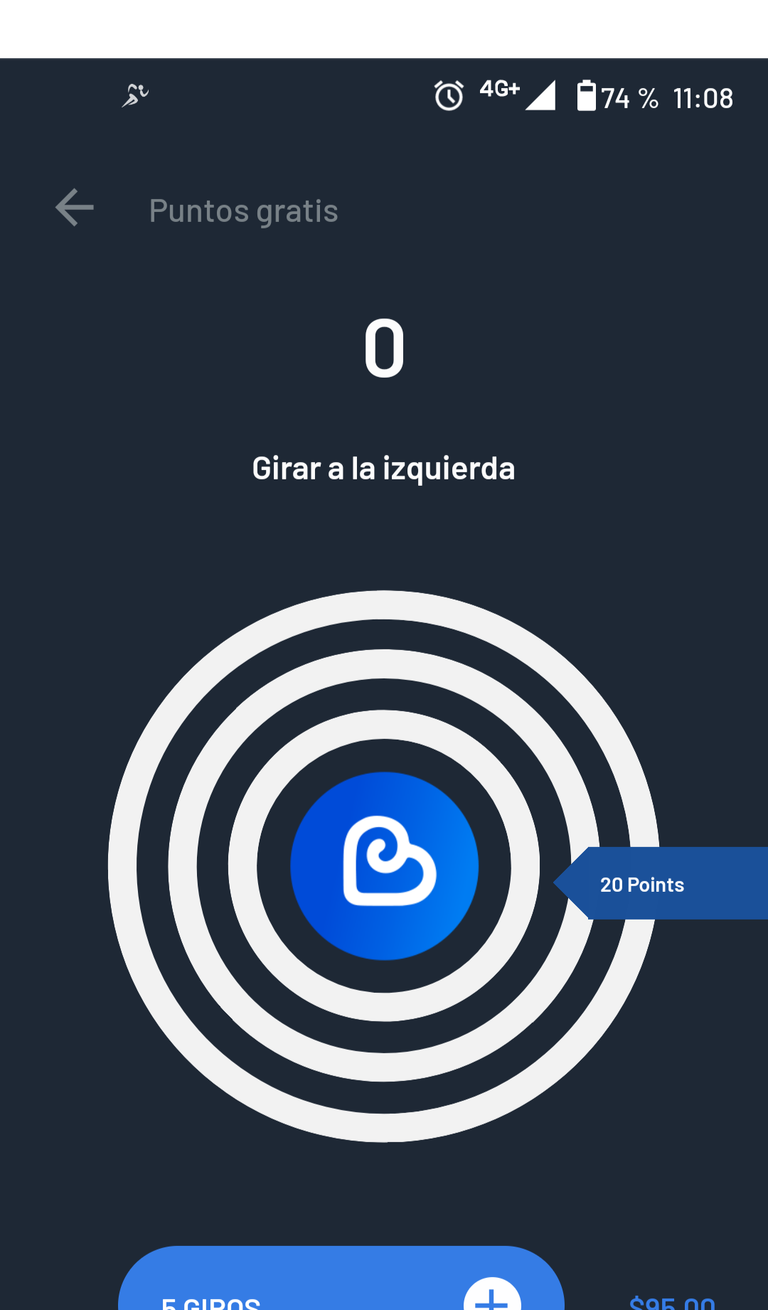This screenshot has width=768, height=1310.
Task: Tap the blue heart logo button in the dial
Action: point(384,866)
